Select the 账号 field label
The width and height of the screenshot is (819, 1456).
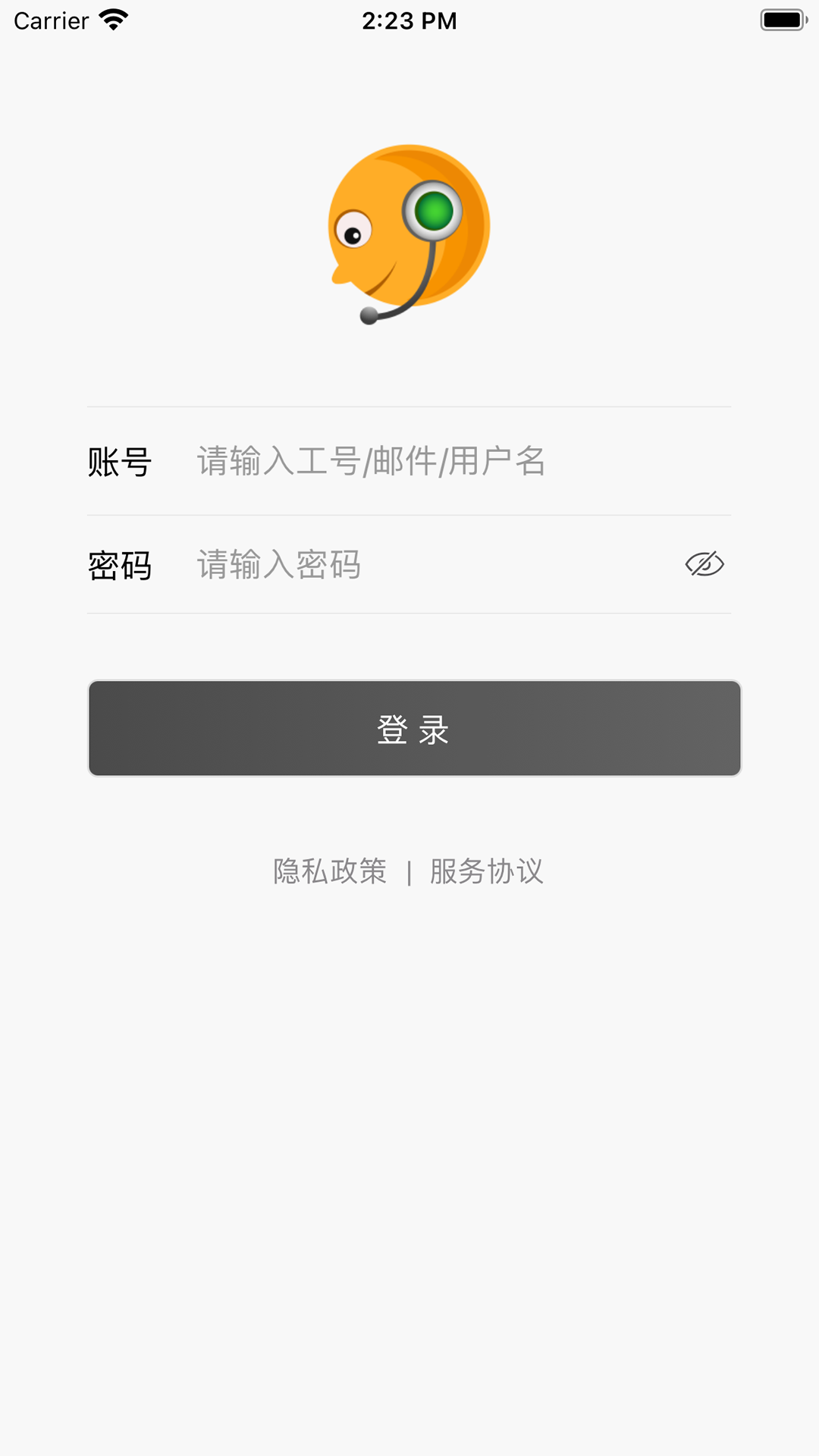click(121, 463)
